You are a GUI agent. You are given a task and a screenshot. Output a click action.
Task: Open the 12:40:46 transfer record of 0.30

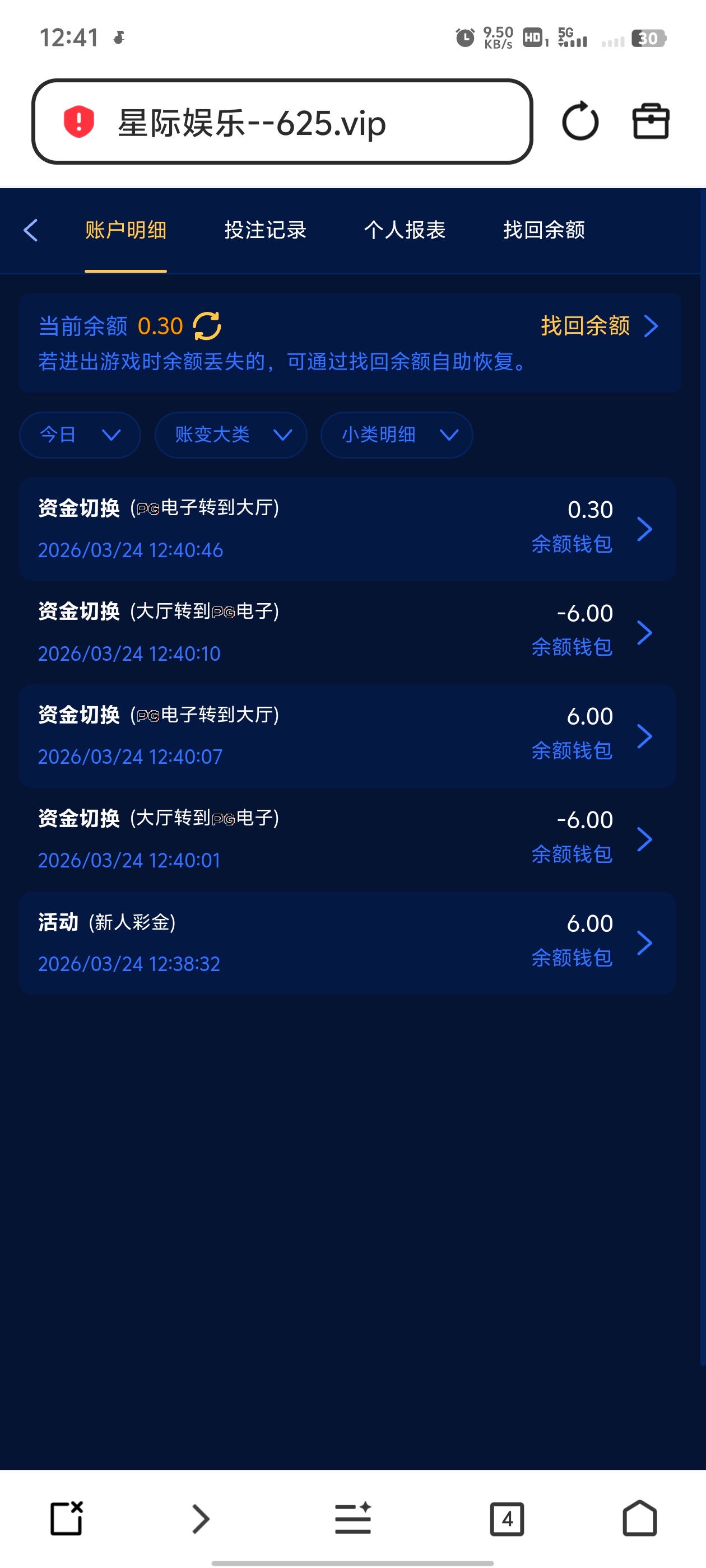[x=347, y=529]
